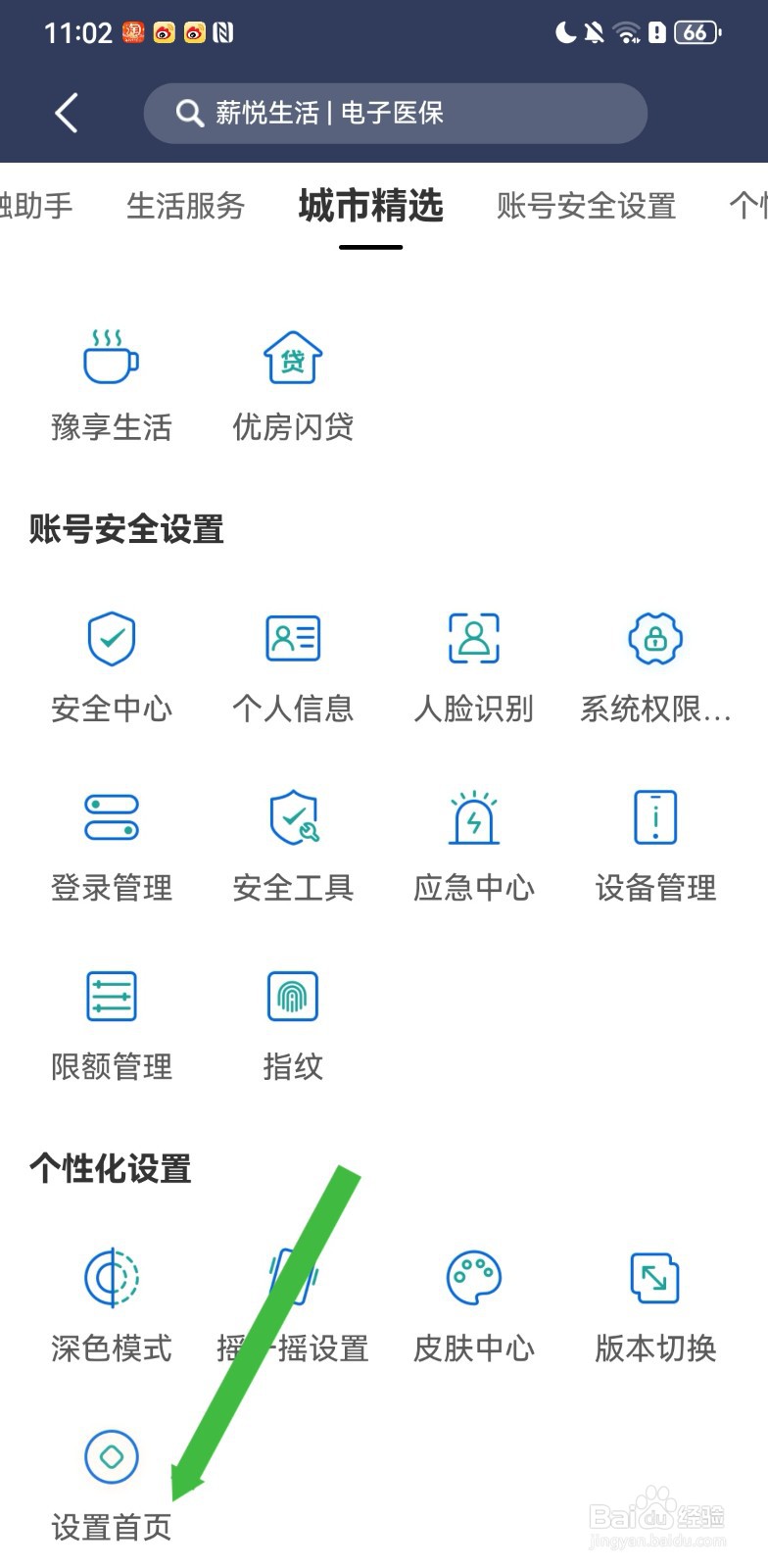The image size is (768, 1568).
Task: Go back using the top-left arrow
Action: [x=66, y=114]
